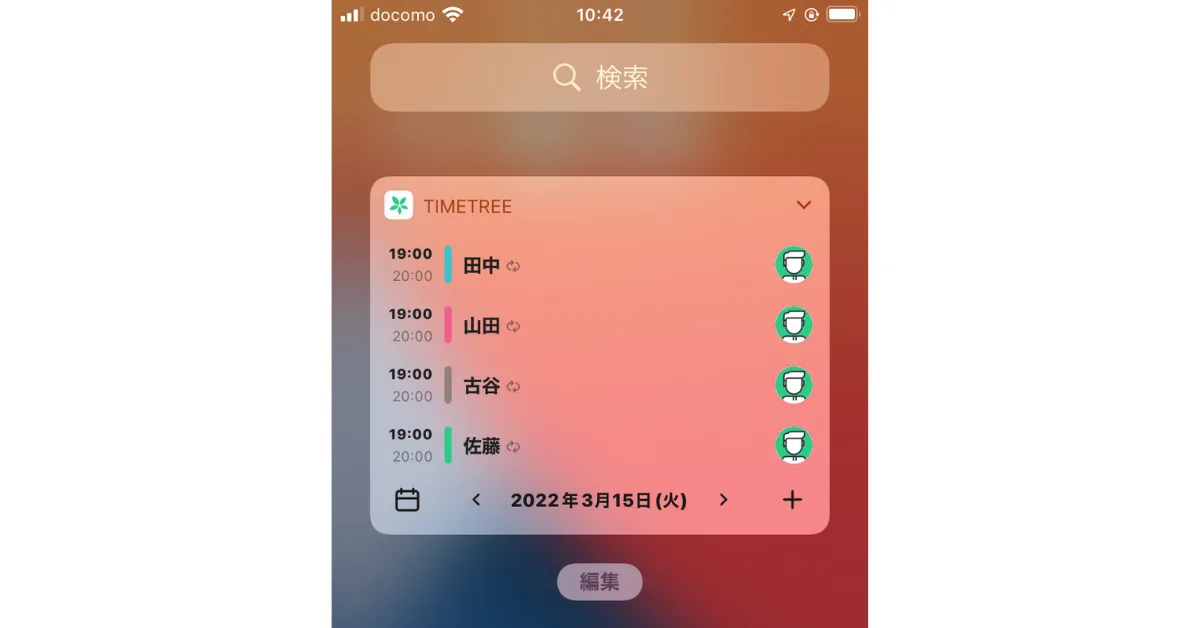
Task: Open the 佐藤 event at 19:00
Action: pyautogui.click(x=482, y=446)
